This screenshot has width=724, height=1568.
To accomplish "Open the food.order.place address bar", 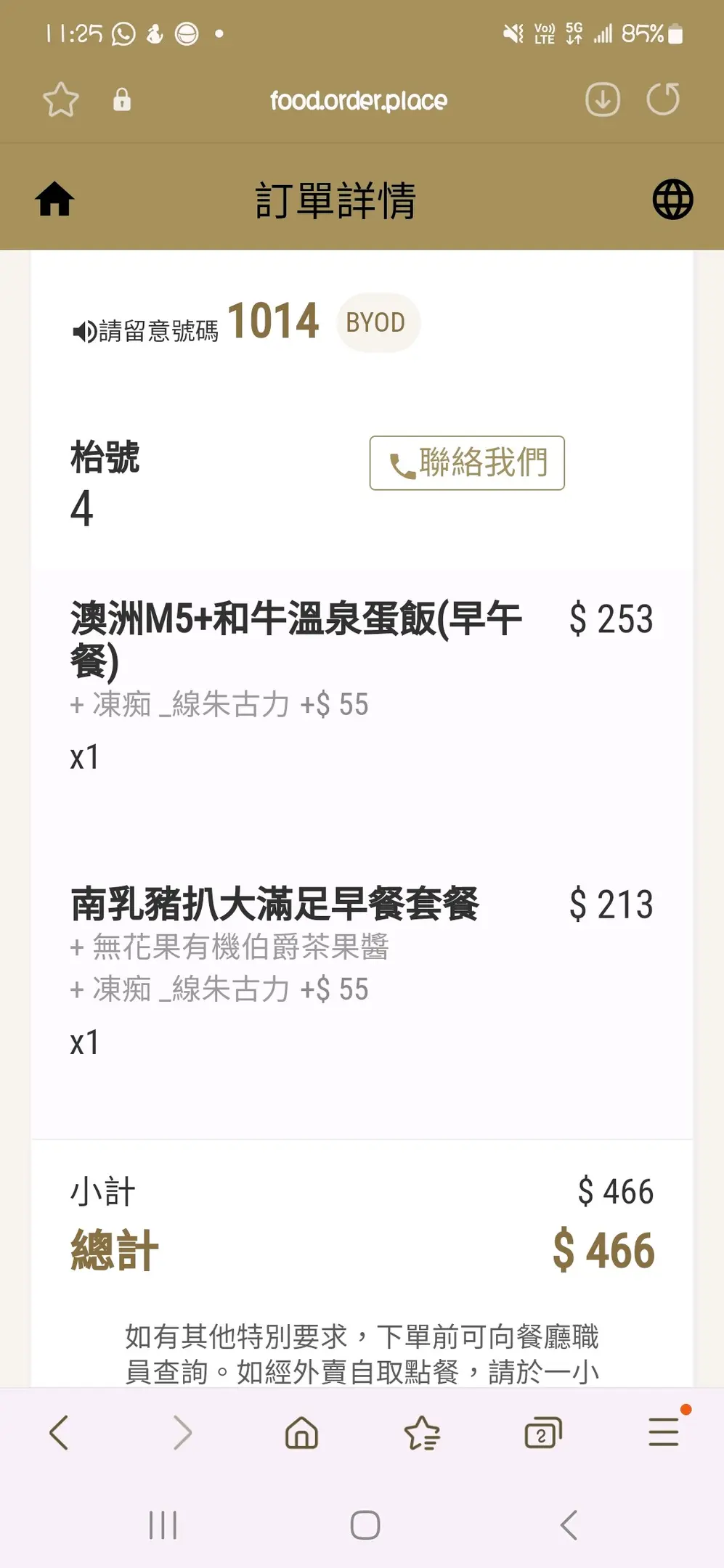I will [359, 100].
